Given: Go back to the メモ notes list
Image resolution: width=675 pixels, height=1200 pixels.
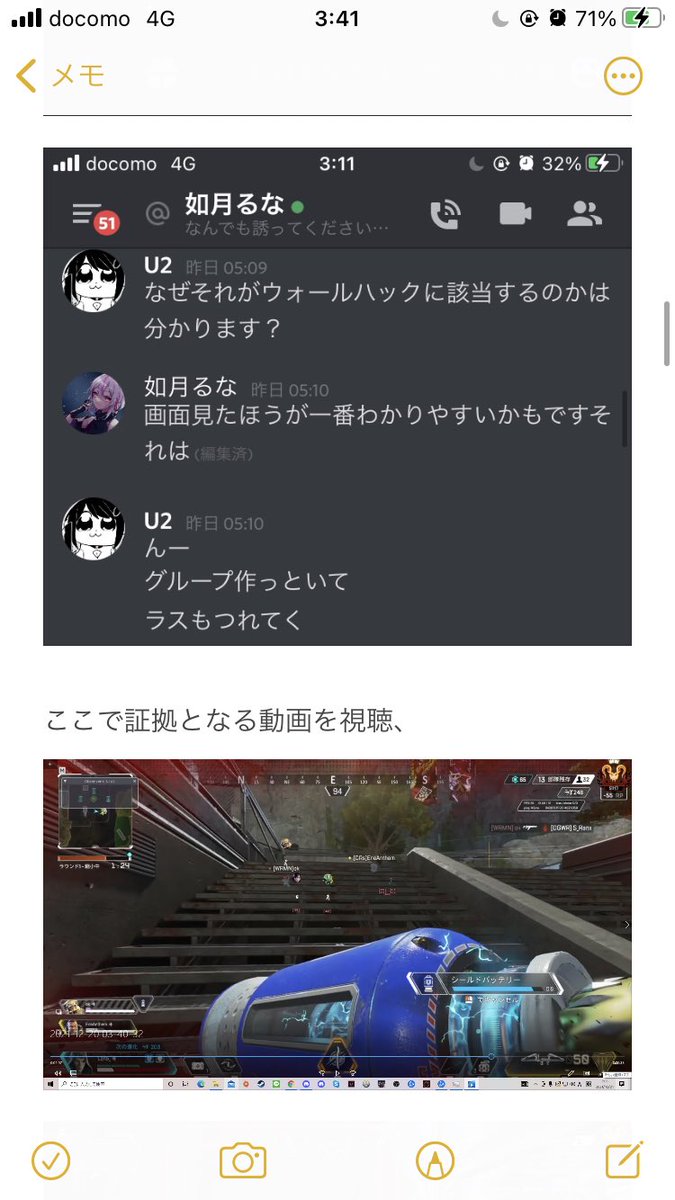Looking at the screenshot, I should click(61, 75).
